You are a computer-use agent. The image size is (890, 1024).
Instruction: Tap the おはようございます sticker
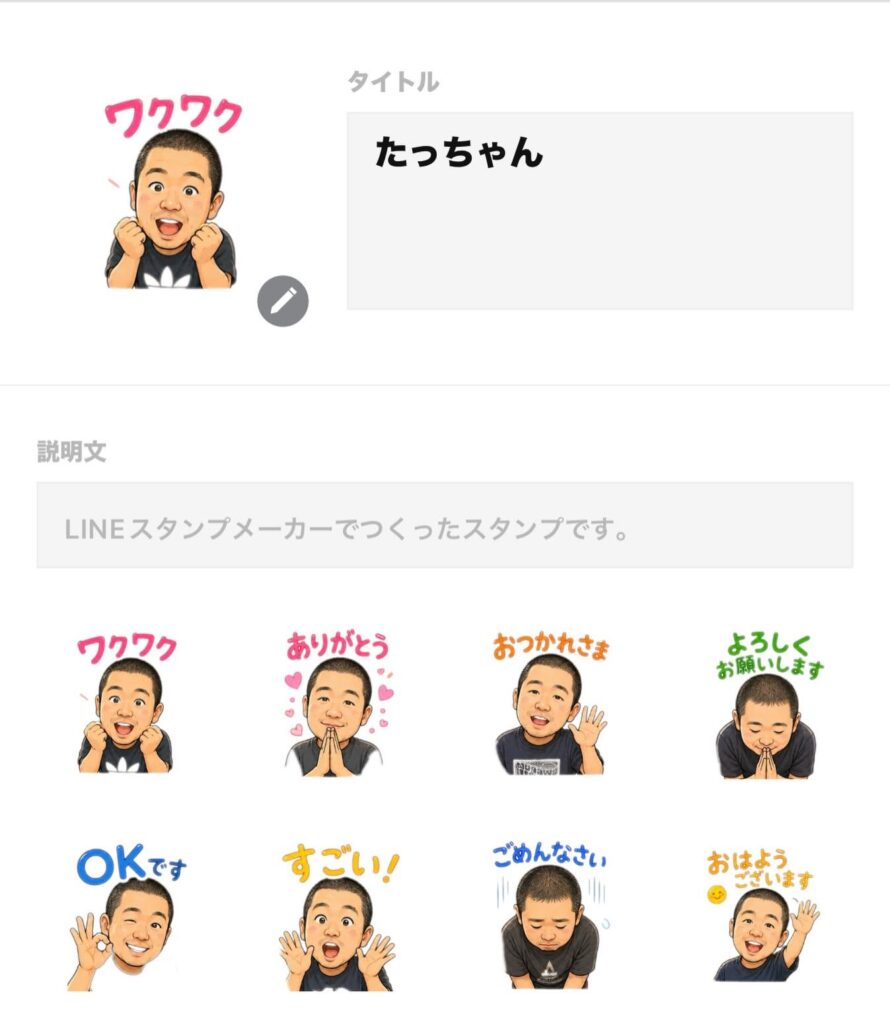point(763,914)
